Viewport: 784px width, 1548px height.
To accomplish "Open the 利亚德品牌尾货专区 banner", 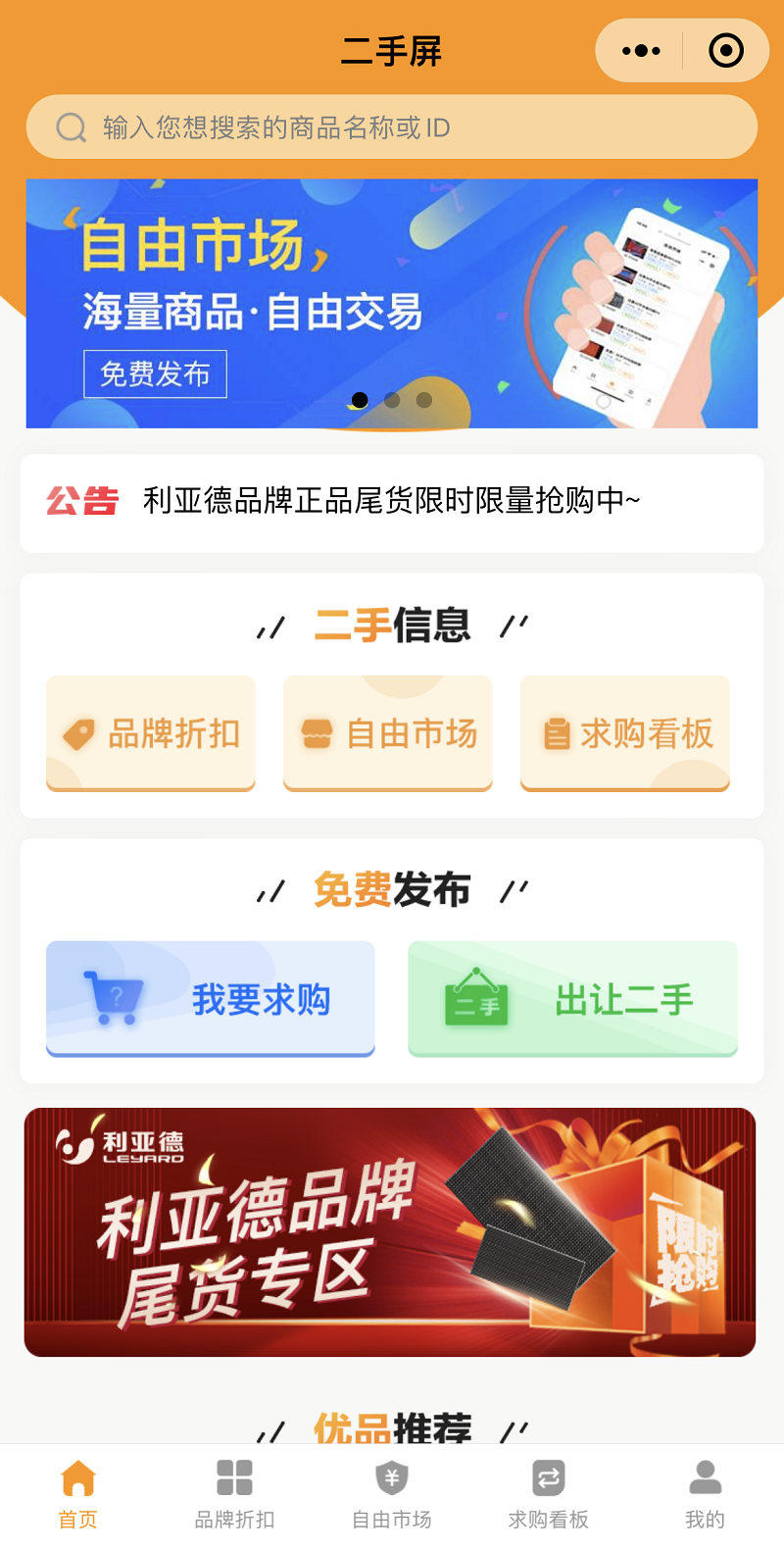I will click(390, 1232).
